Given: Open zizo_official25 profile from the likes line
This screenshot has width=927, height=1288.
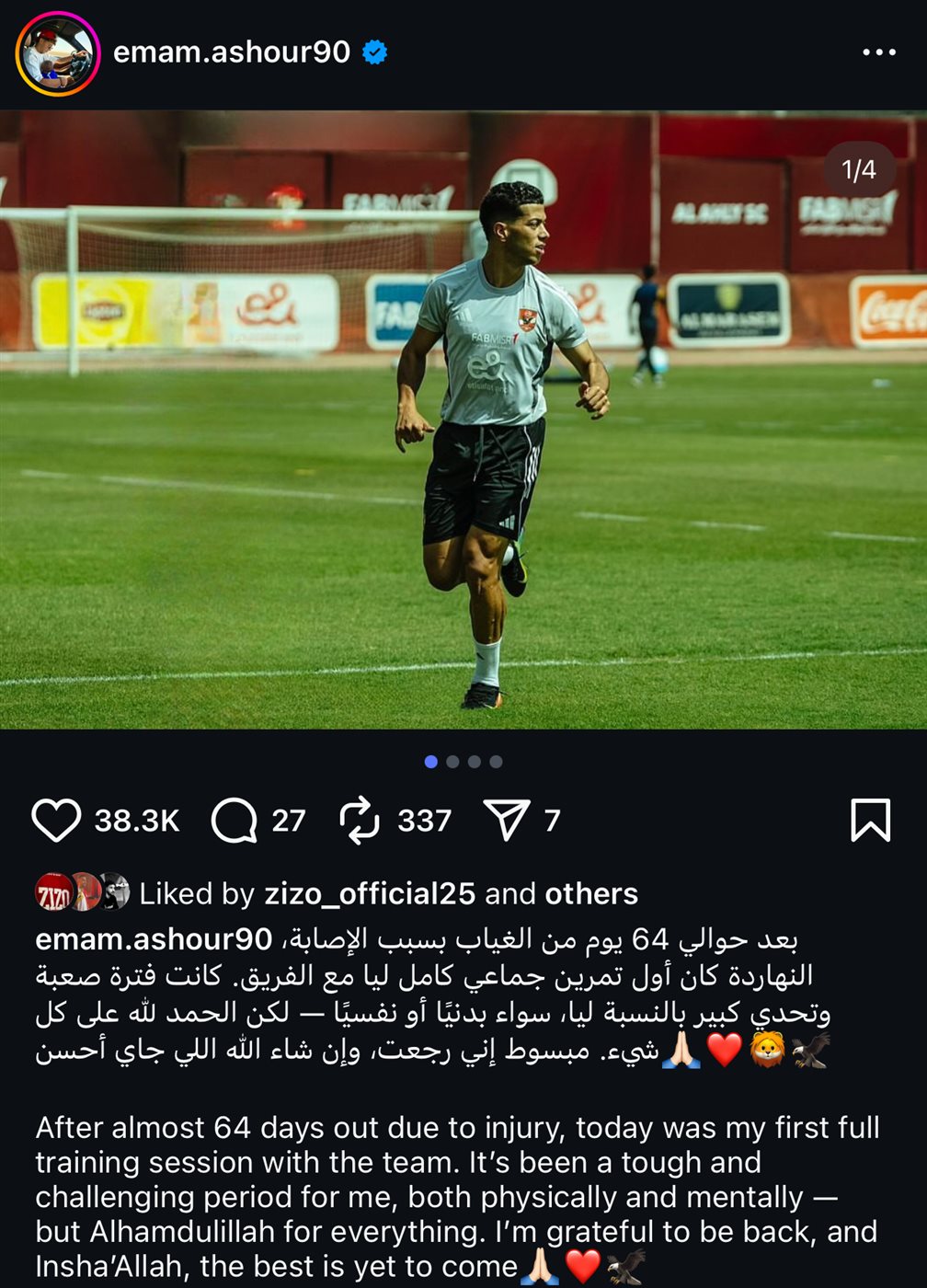Looking at the screenshot, I should pyautogui.click(x=370, y=893).
